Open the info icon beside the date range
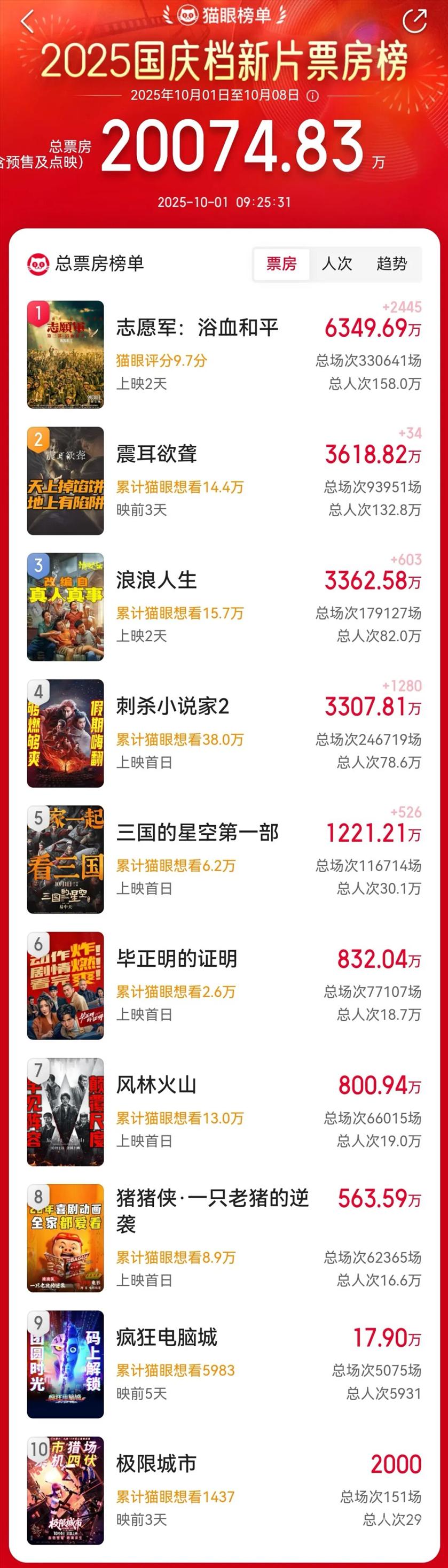This screenshot has width=448, height=1568. (312, 96)
